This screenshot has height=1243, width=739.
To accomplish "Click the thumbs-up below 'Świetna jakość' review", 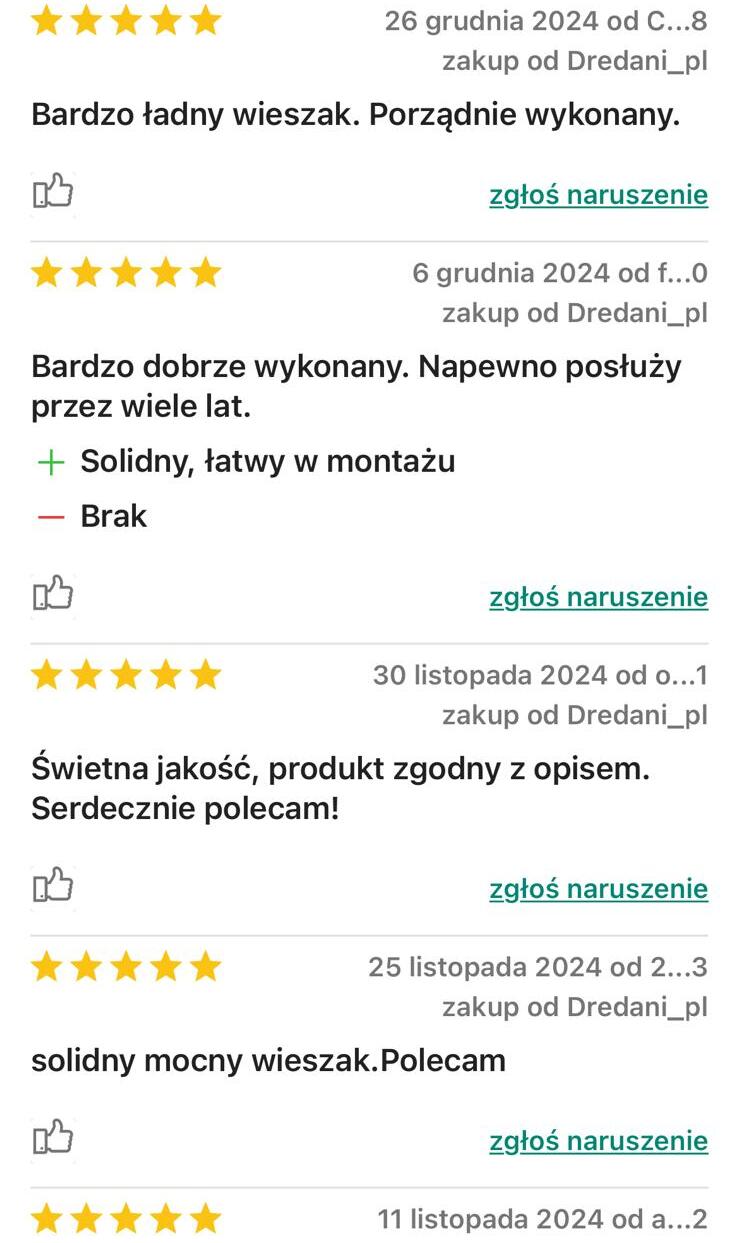I will (54, 885).
